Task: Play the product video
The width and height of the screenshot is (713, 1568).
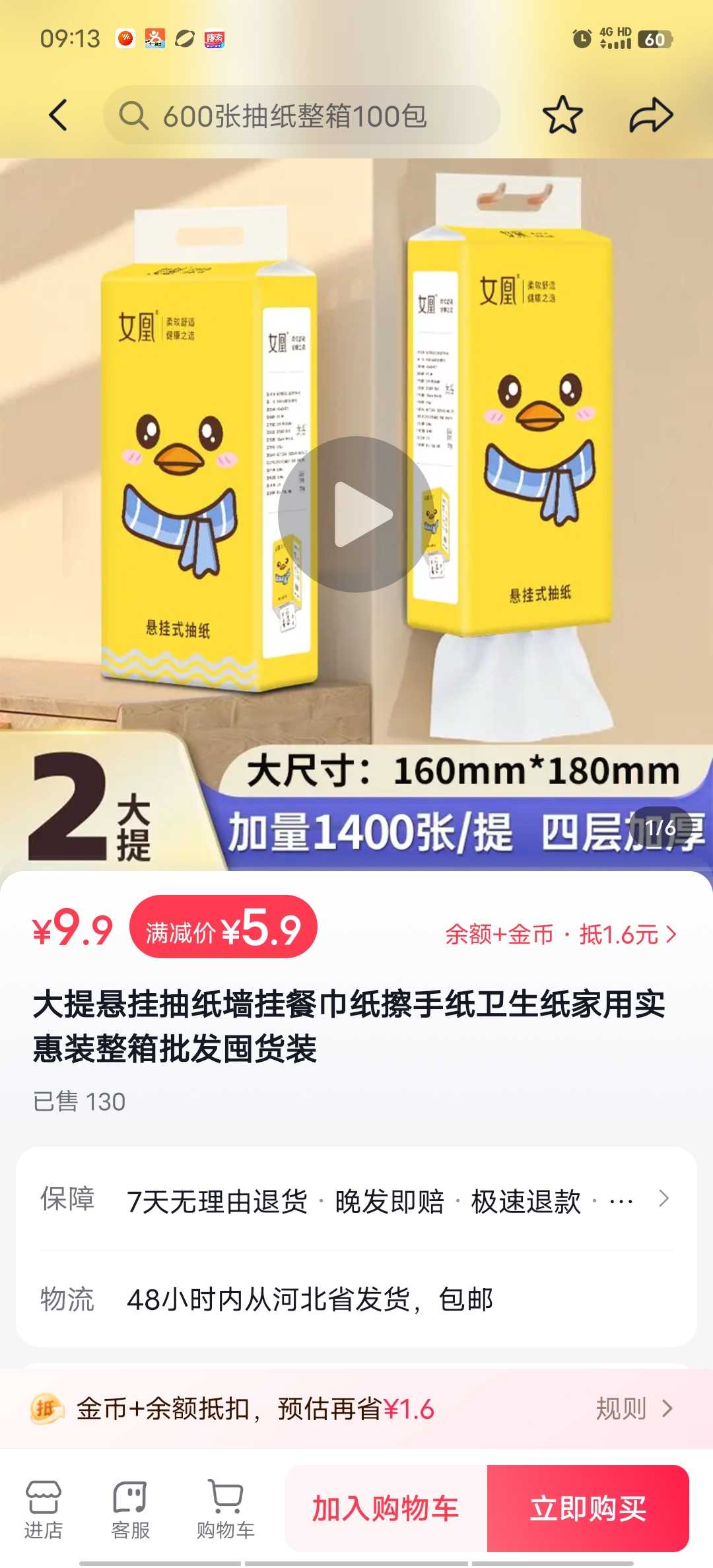Action: (356, 514)
